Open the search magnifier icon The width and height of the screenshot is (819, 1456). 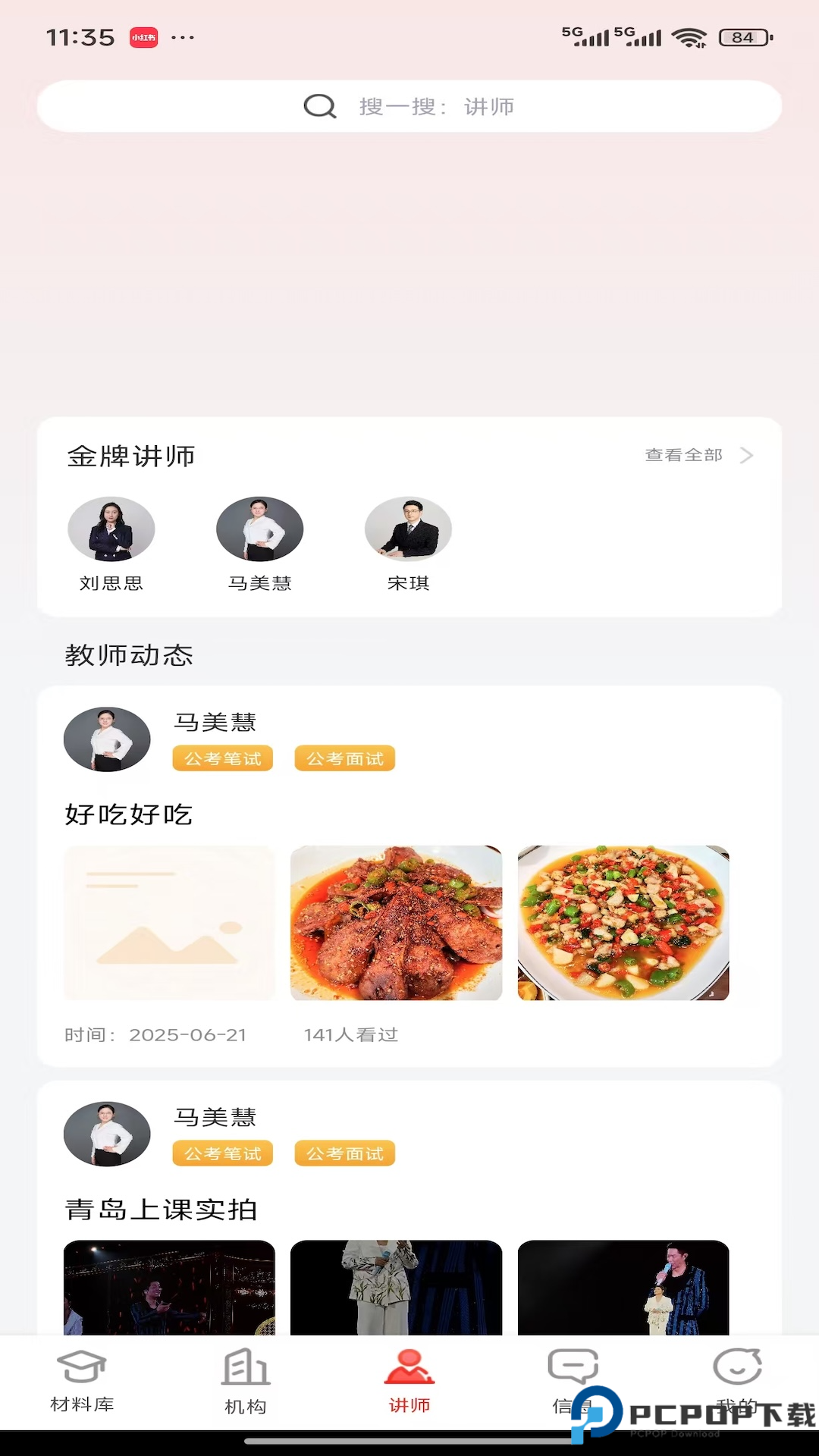(x=318, y=106)
